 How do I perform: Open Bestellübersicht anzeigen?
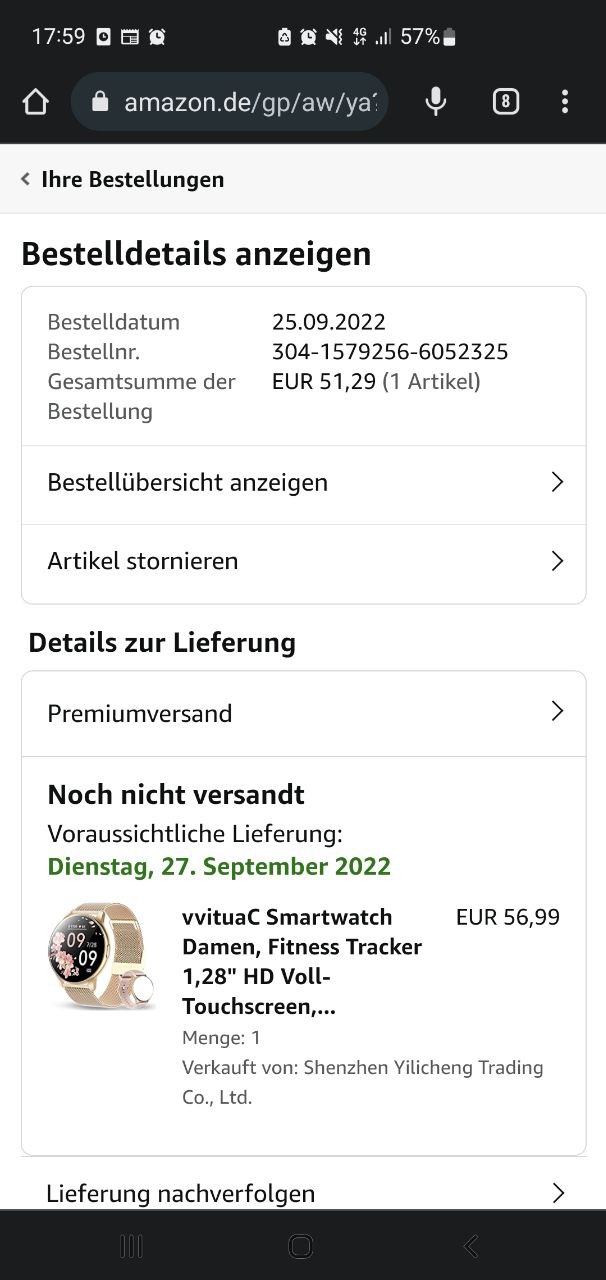pyautogui.click(x=303, y=483)
